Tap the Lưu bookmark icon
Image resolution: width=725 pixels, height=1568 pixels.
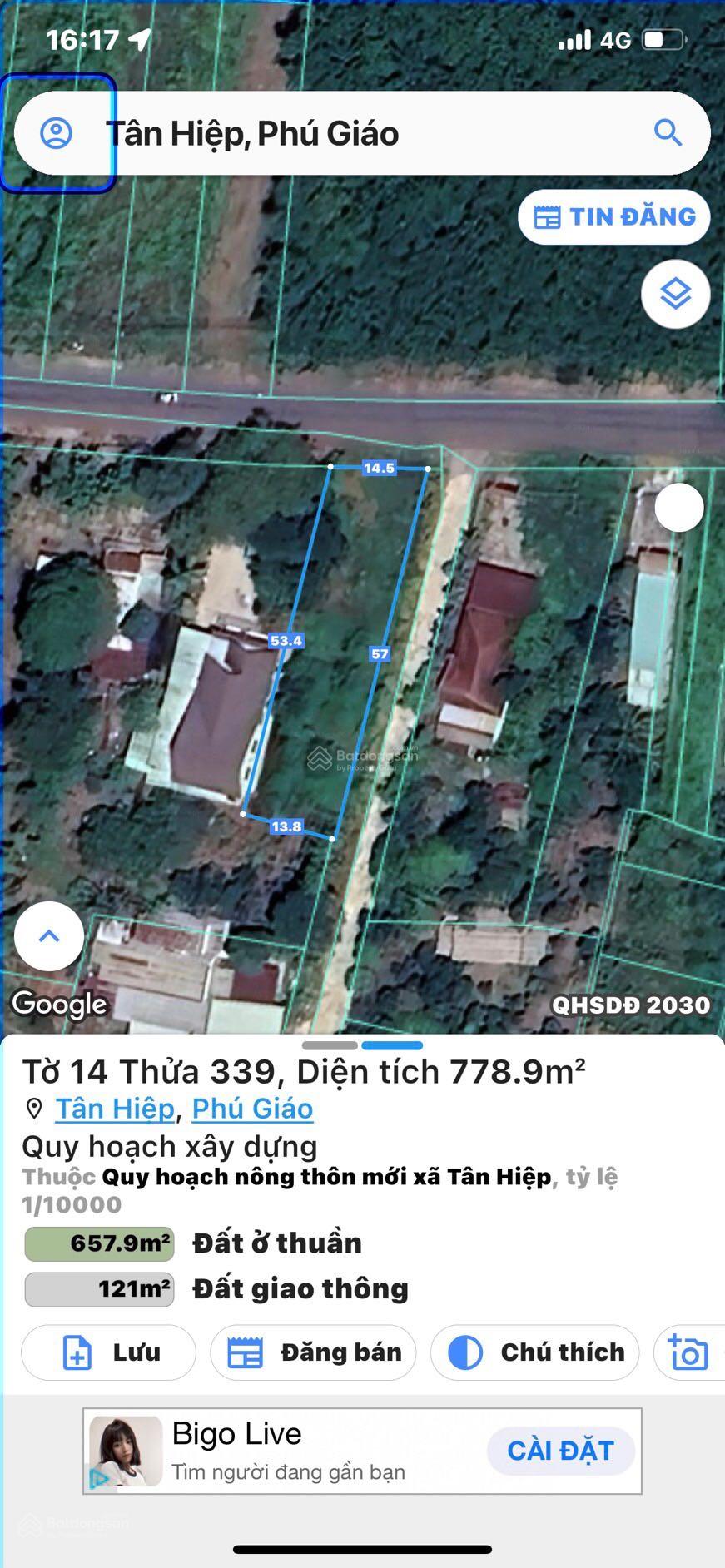tap(75, 1352)
